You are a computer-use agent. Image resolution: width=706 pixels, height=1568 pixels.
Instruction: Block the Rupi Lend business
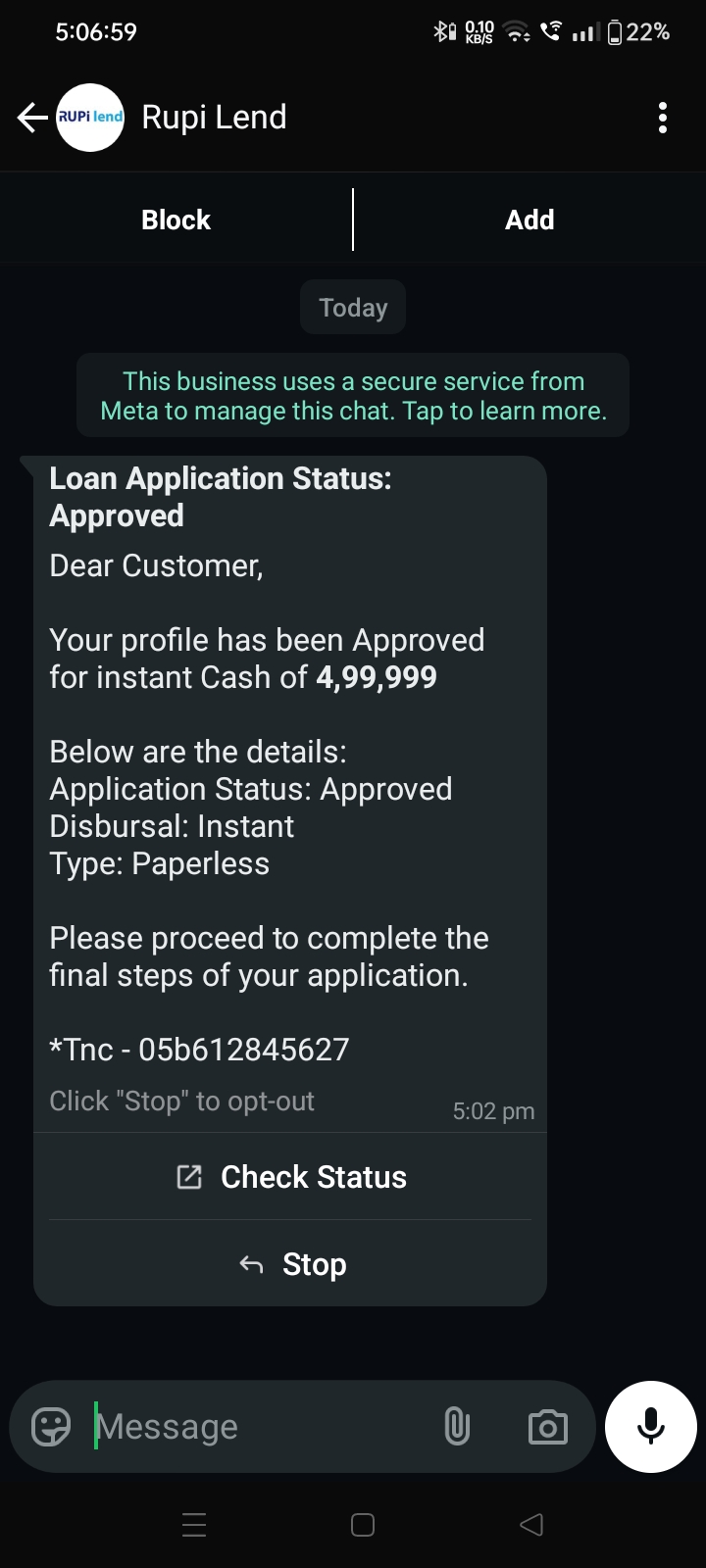pyautogui.click(x=176, y=220)
